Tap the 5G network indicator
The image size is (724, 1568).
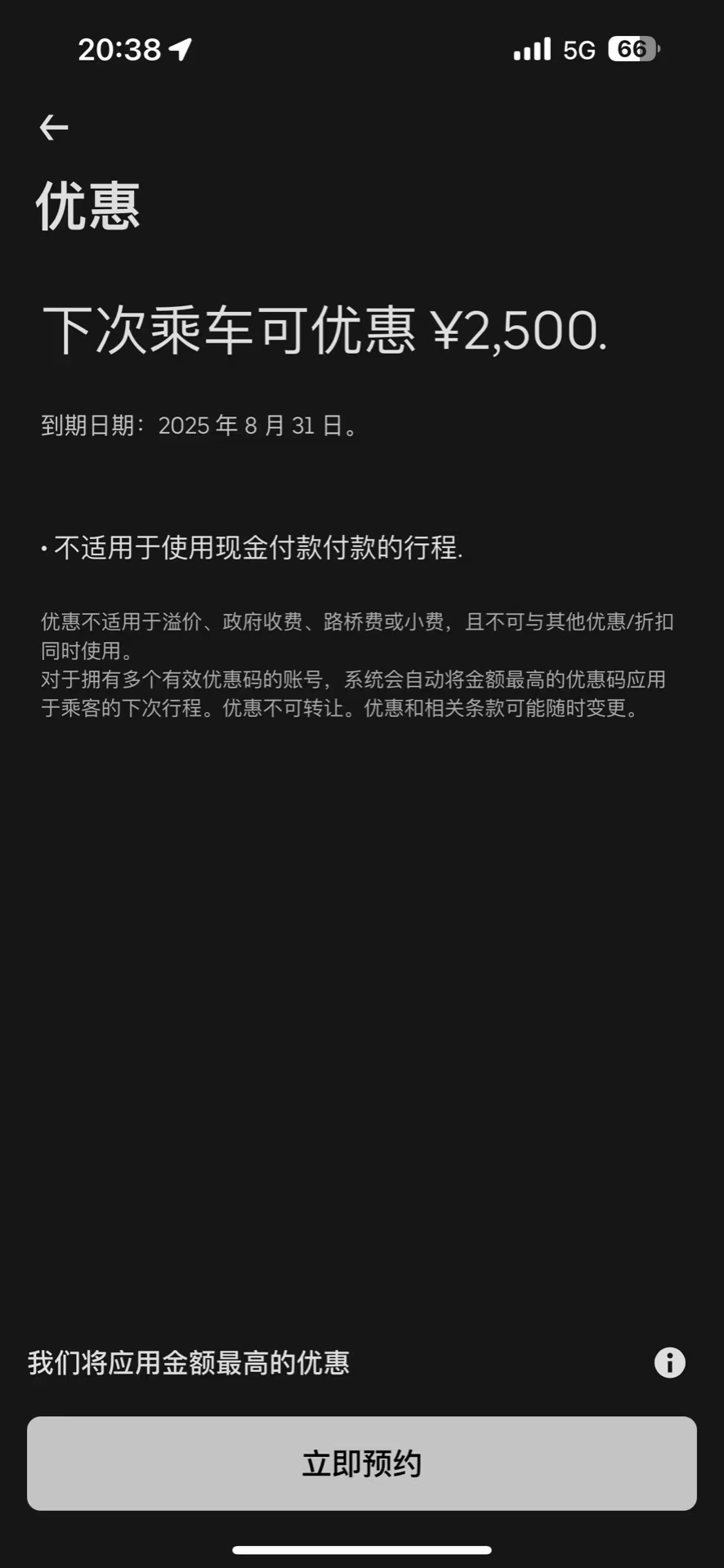(580, 50)
